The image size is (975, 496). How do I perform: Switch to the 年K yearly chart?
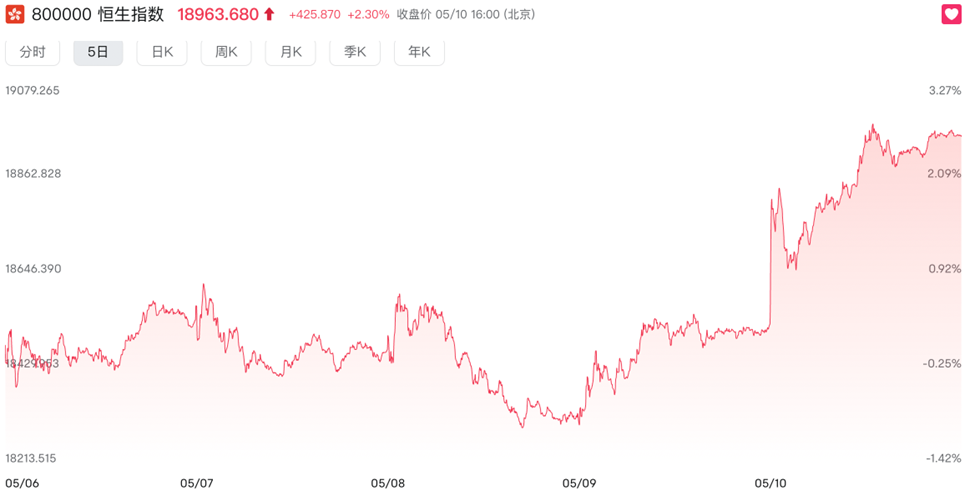(x=419, y=52)
